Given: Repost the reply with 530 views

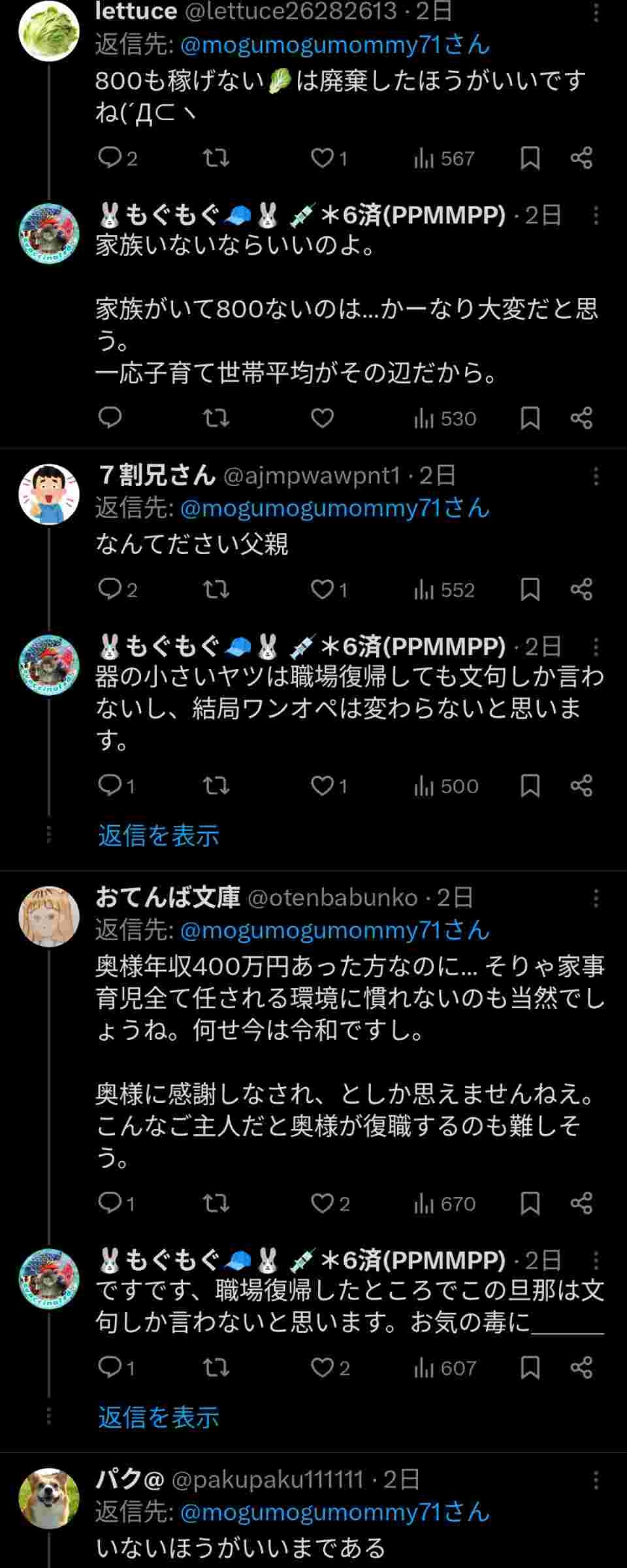Looking at the screenshot, I should (216, 418).
